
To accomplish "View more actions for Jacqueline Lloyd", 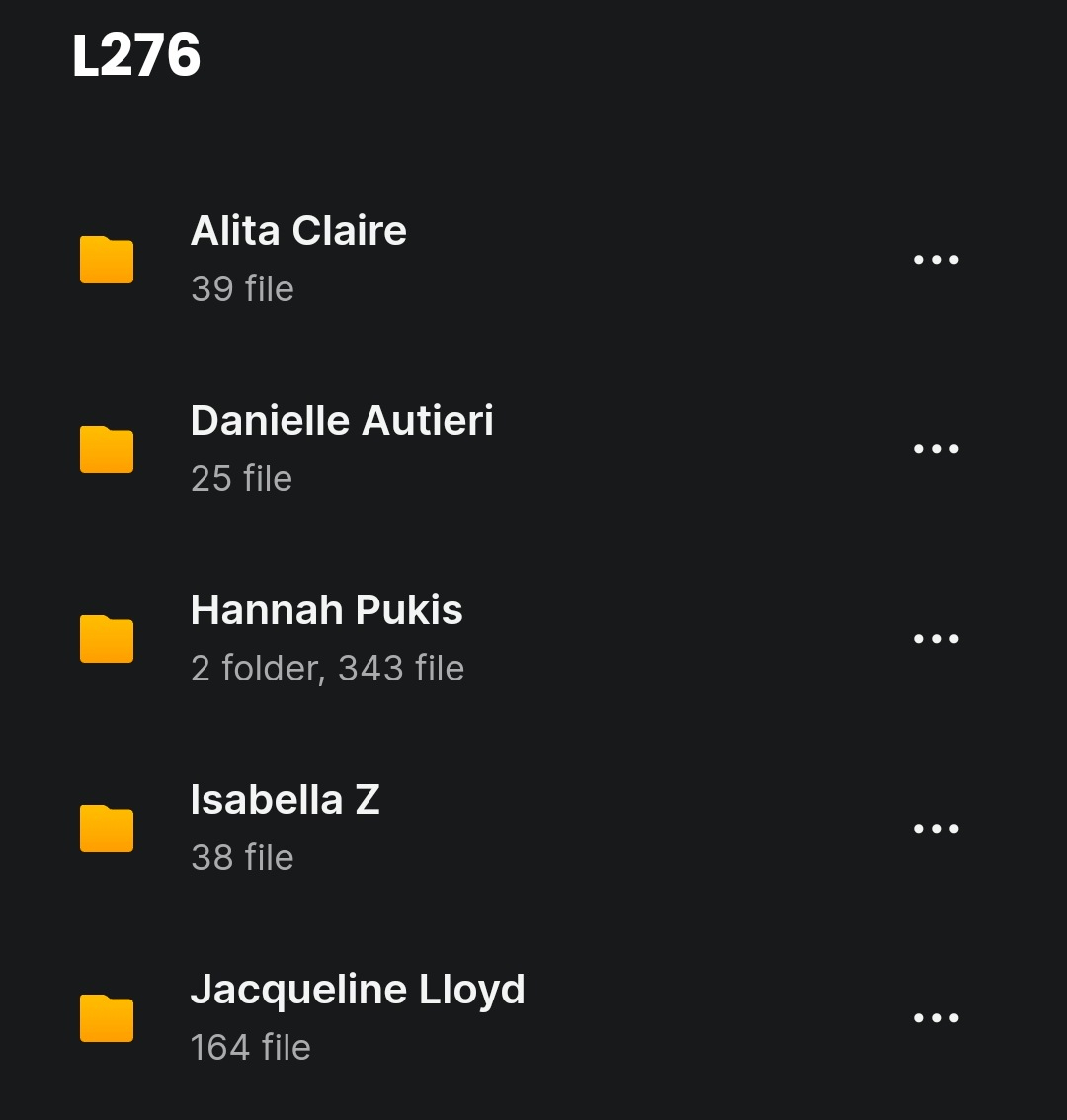I will click(x=936, y=1018).
